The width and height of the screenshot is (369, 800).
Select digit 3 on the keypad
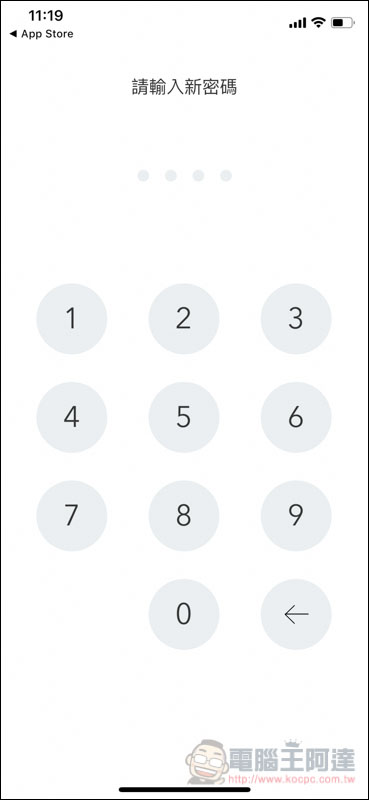[x=296, y=319]
